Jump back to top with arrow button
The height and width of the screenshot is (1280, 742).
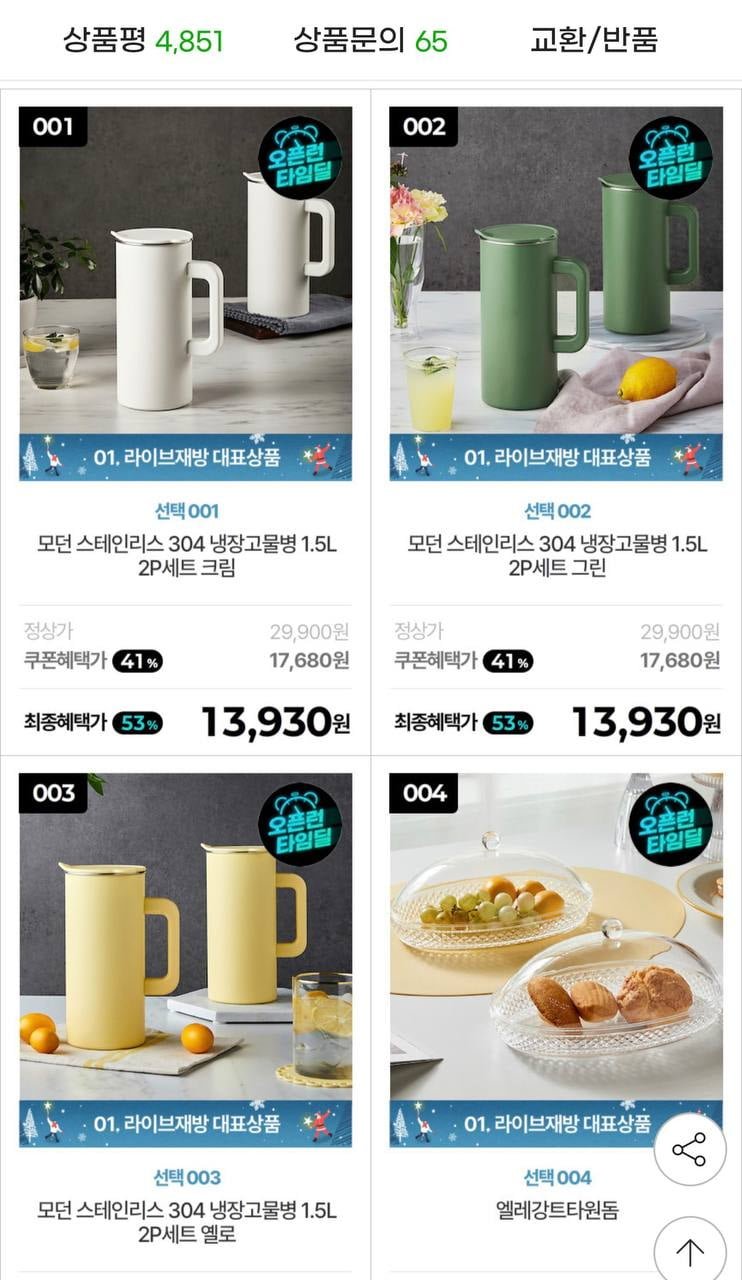[689, 1250]
